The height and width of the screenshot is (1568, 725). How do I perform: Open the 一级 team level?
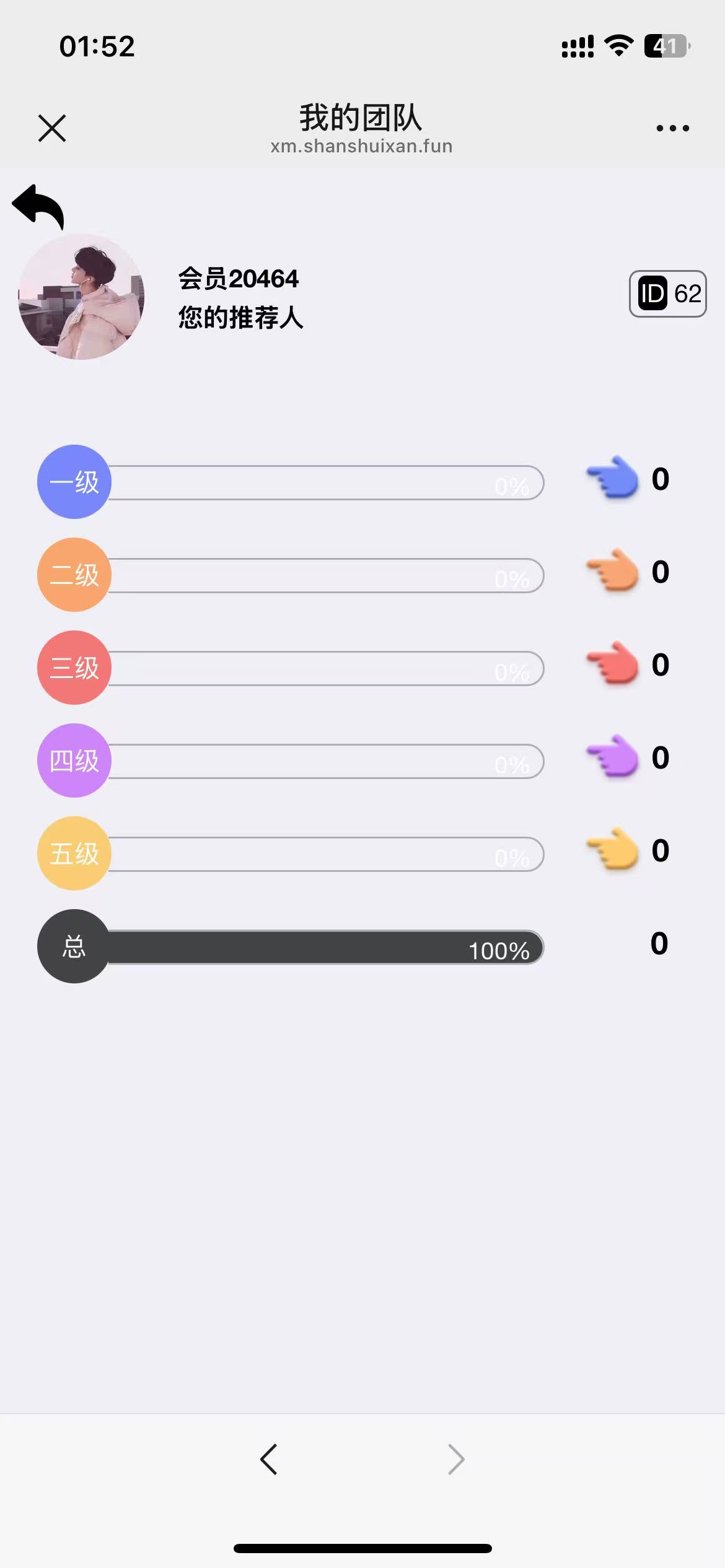[x=74, y=482]
